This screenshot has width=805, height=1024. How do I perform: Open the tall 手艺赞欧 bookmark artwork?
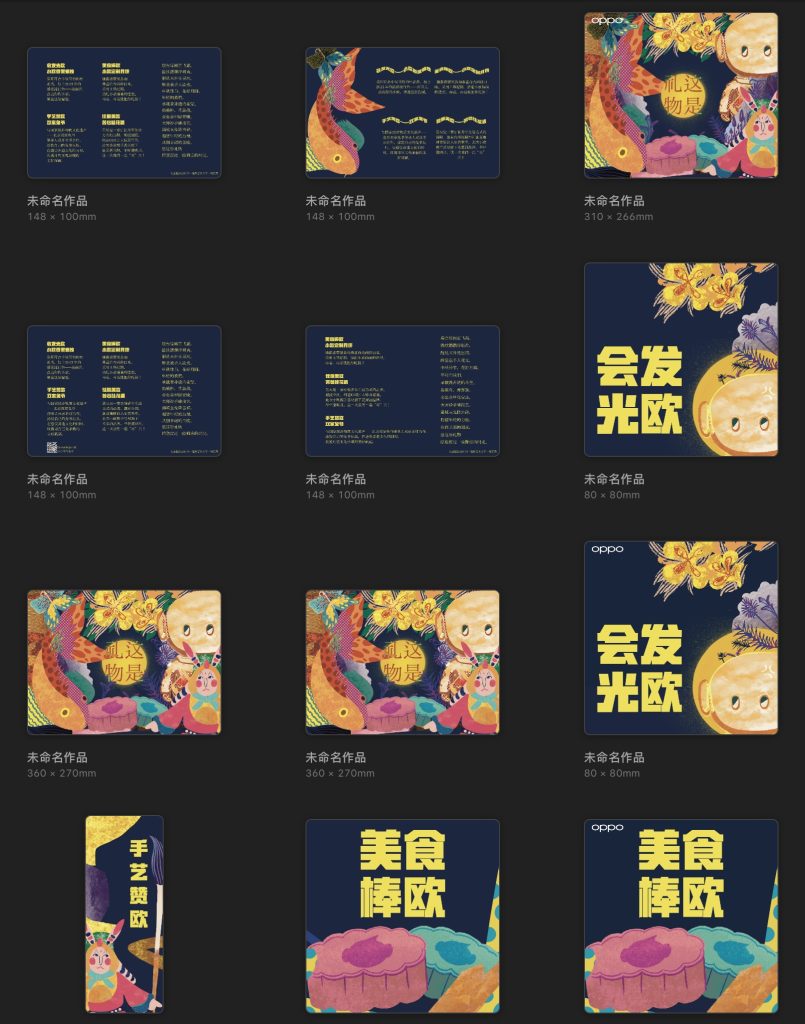pos(124,914)
